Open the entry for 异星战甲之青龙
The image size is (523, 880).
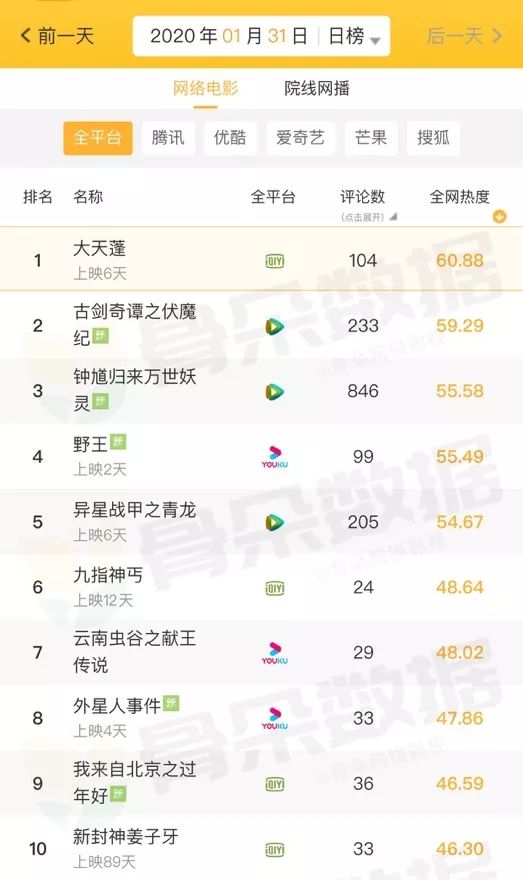click(x=262, y=521)
